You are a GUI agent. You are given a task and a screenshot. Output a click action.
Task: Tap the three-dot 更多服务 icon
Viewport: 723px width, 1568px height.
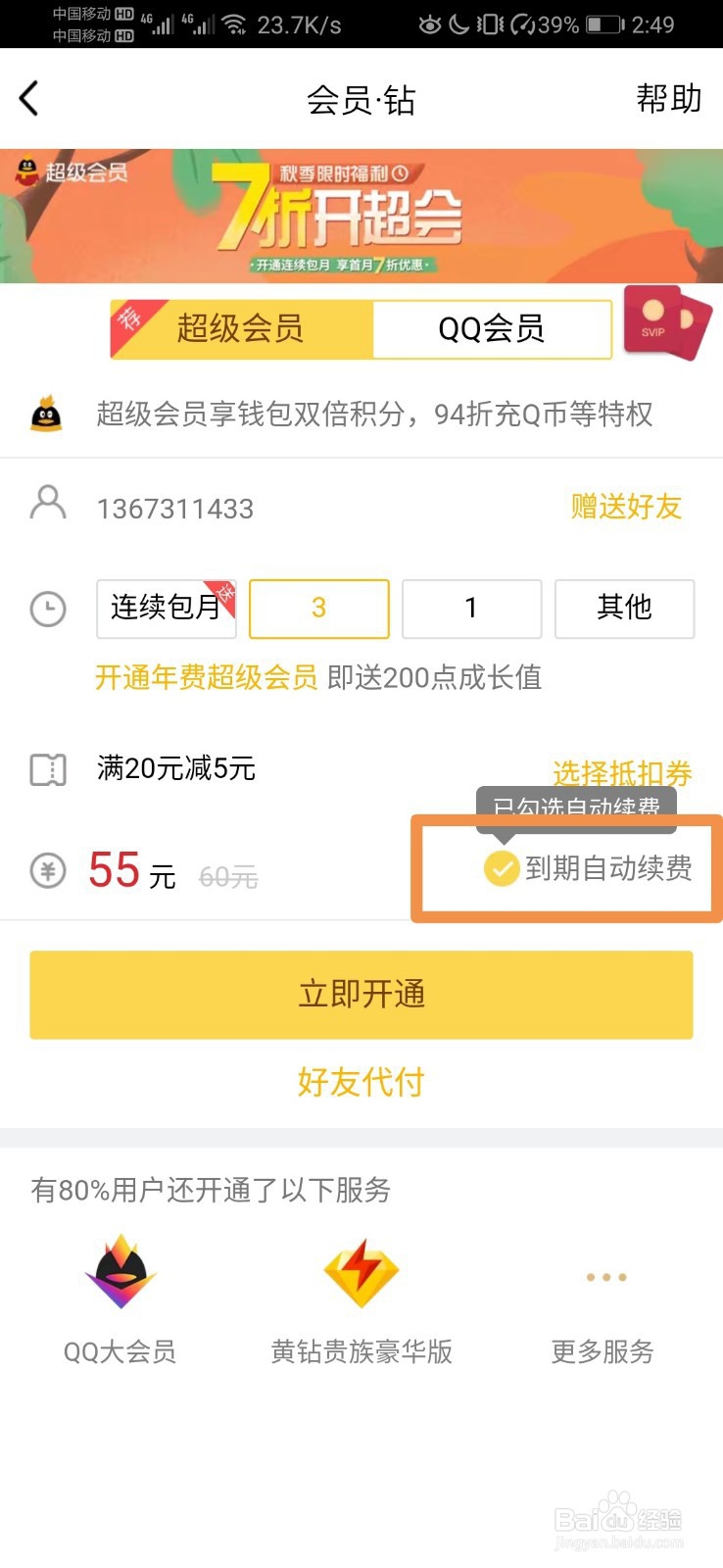point(604,1277)
